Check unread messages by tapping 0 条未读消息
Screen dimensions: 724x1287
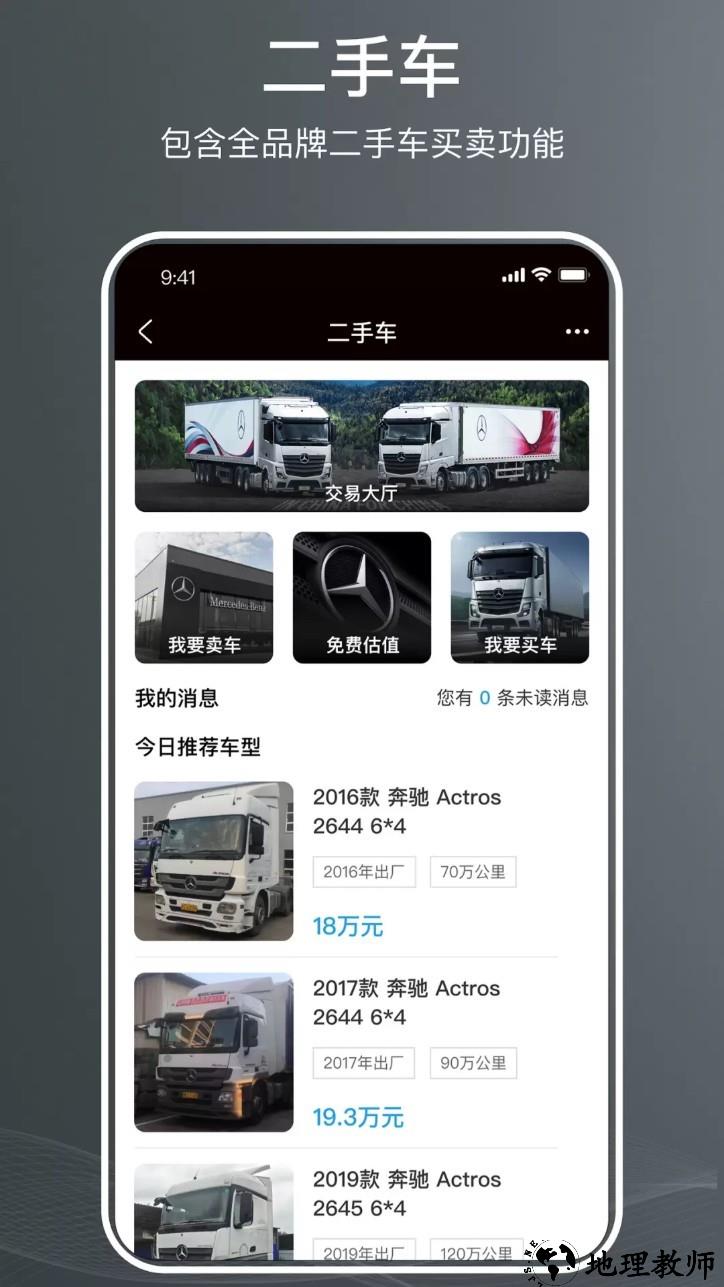pos(513,699)
